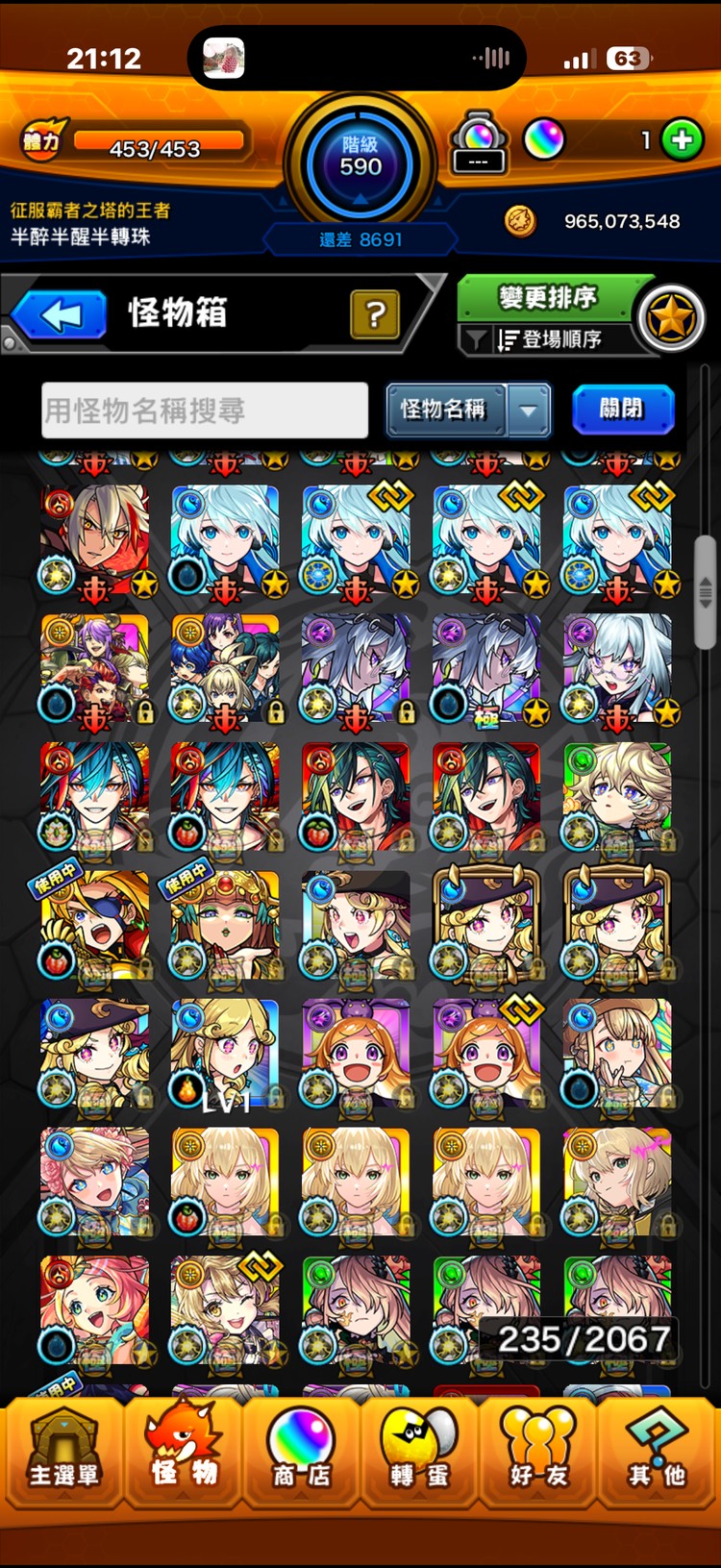Select the headdress monster marked 使用中
The width and height of the screenshot is (721, 1568).
tap(225, 927)
